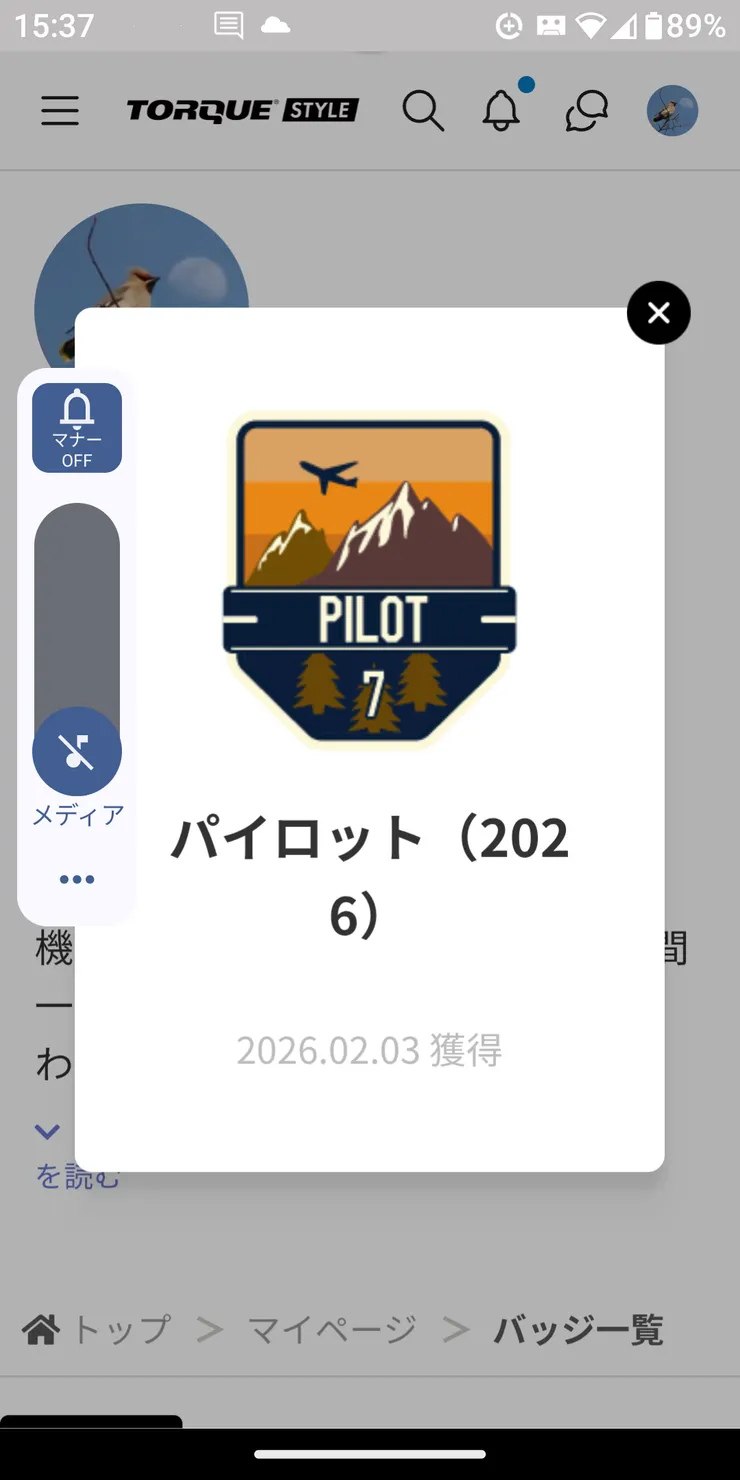Close the PILOT badge popup
This screenshot has width=740, height=1480.
[x=658, y=313]
